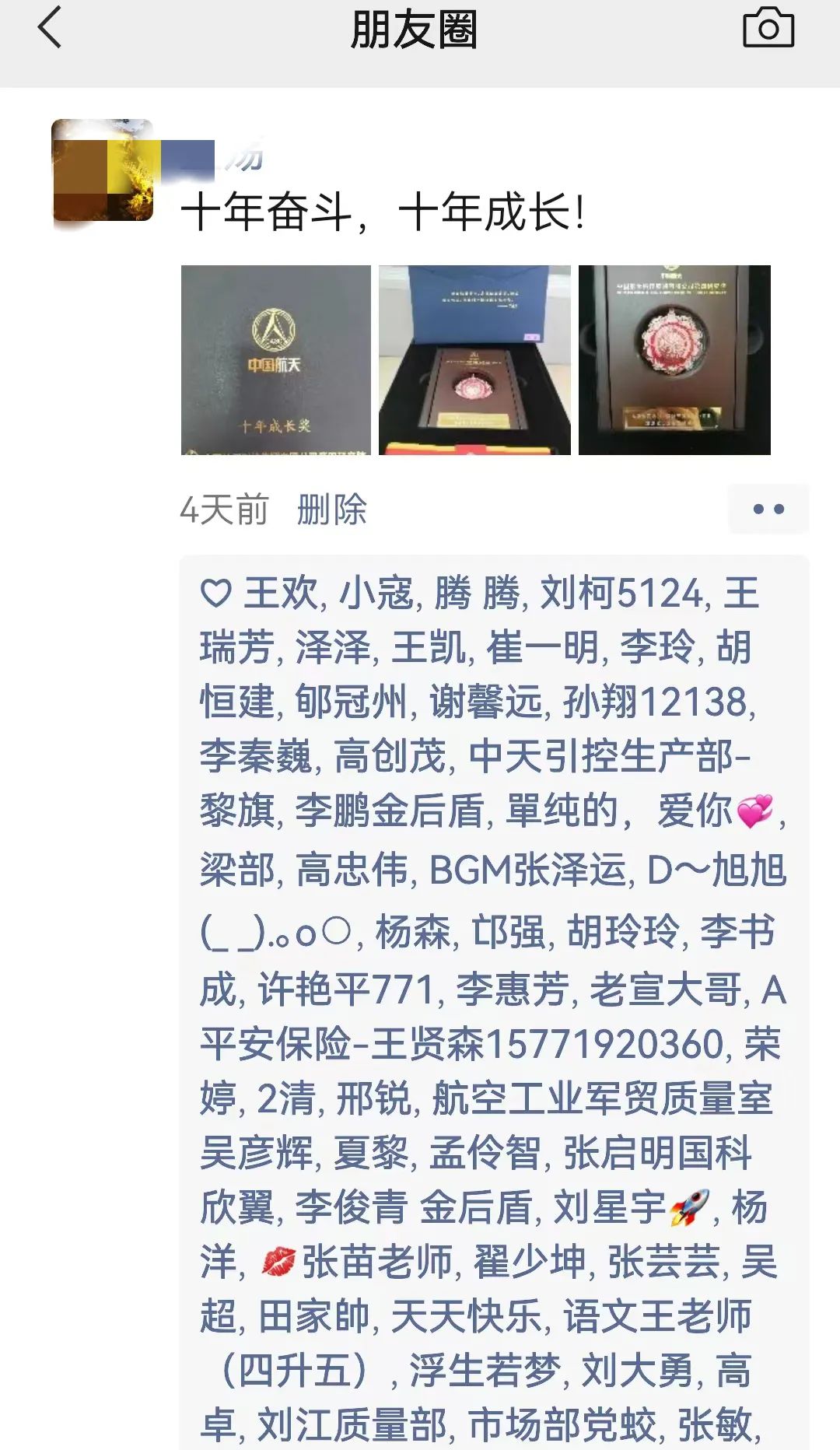Open 刘柯5124's profile from the likes
The height and width of the screenshot is (1450, 840).
tap(621, 594)
